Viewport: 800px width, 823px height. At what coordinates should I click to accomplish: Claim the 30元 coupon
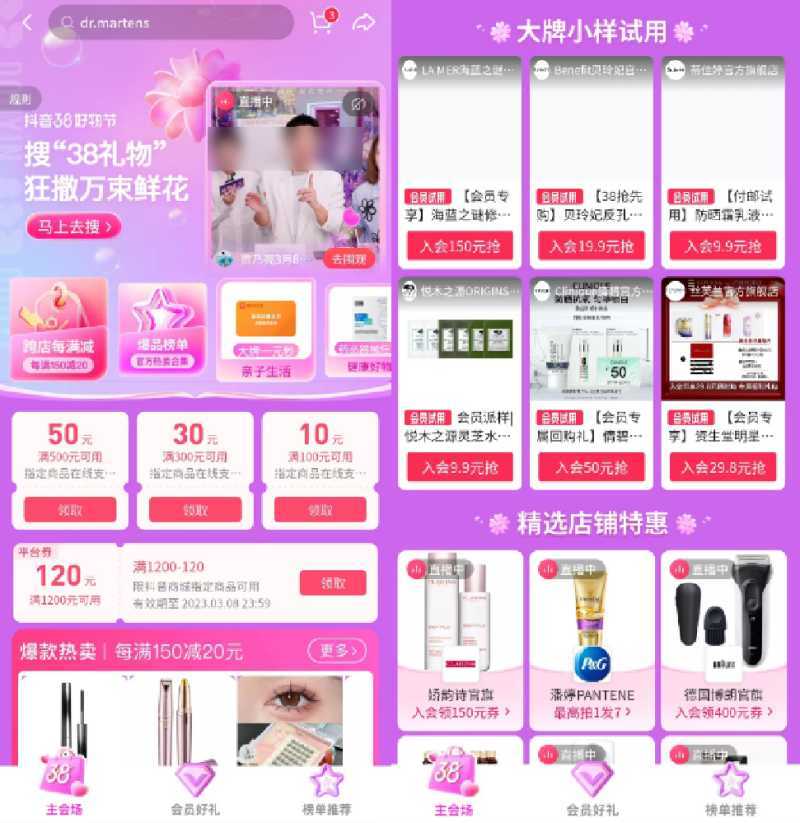(195, 509)
